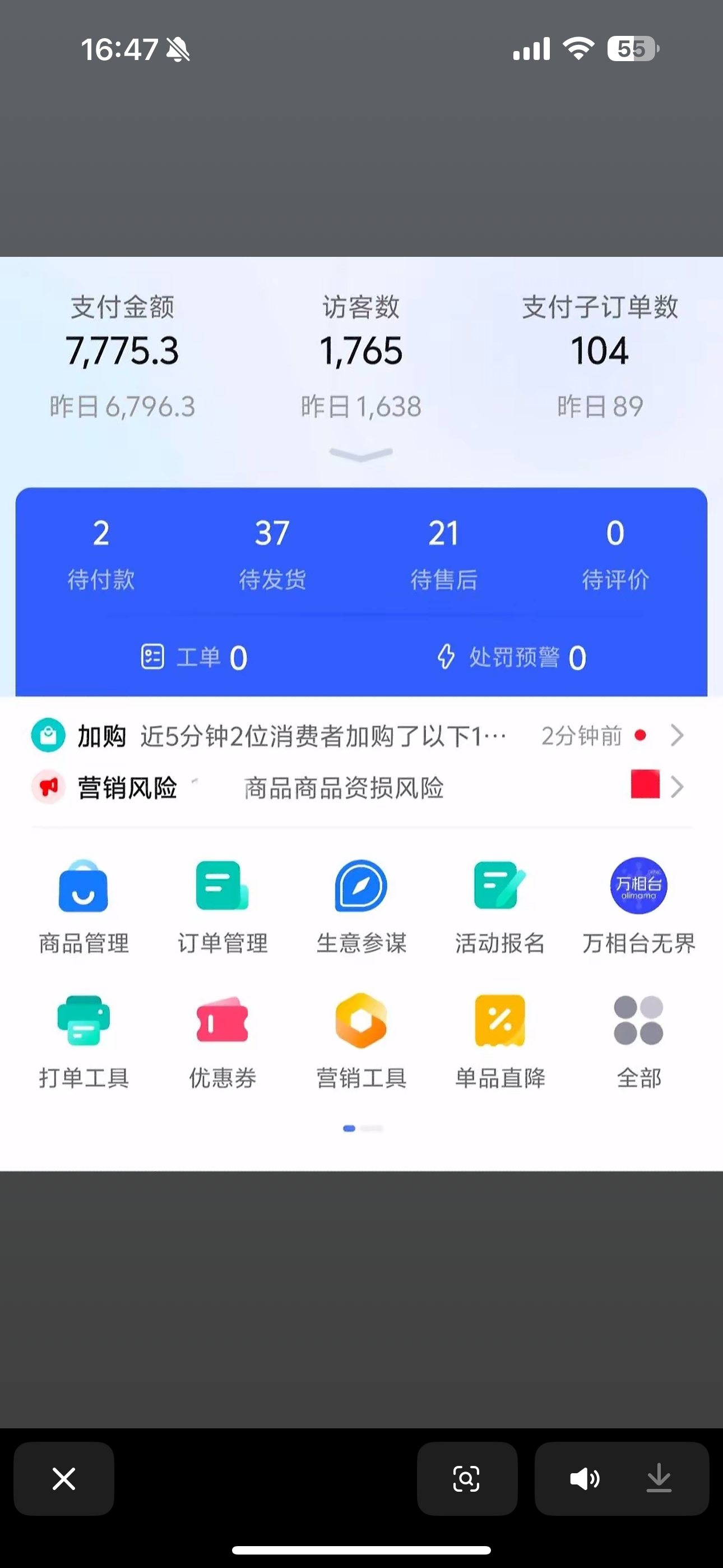
Task: Select the 订单管理 order management icon
Action: (221, 907)
